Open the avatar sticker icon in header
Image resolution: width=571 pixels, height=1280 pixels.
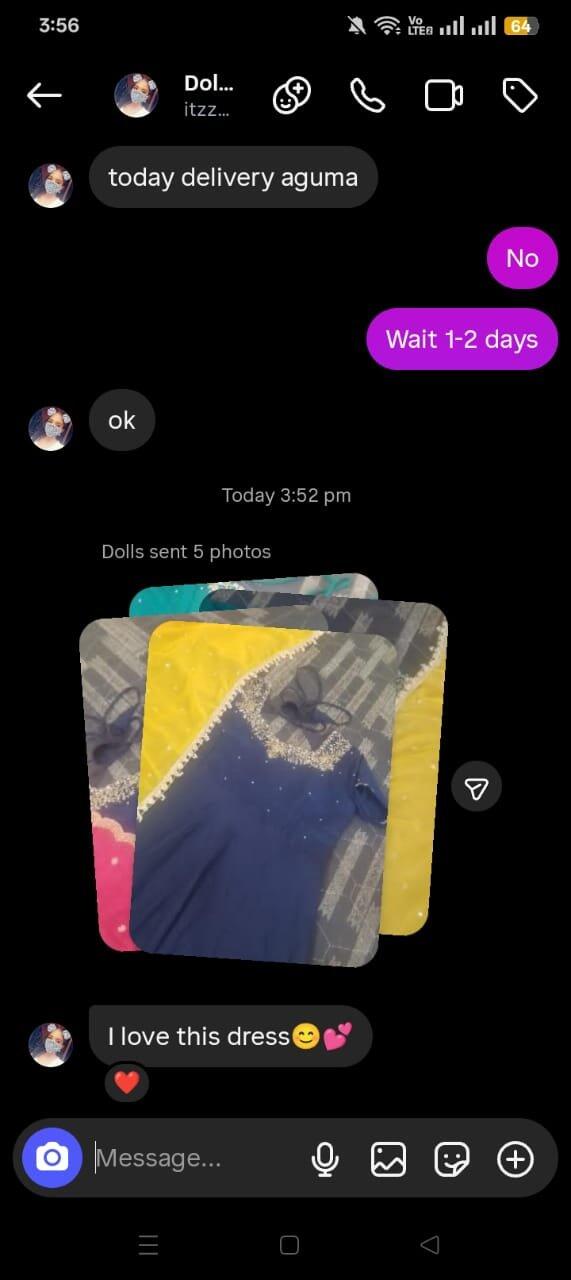tap(291, 96)
